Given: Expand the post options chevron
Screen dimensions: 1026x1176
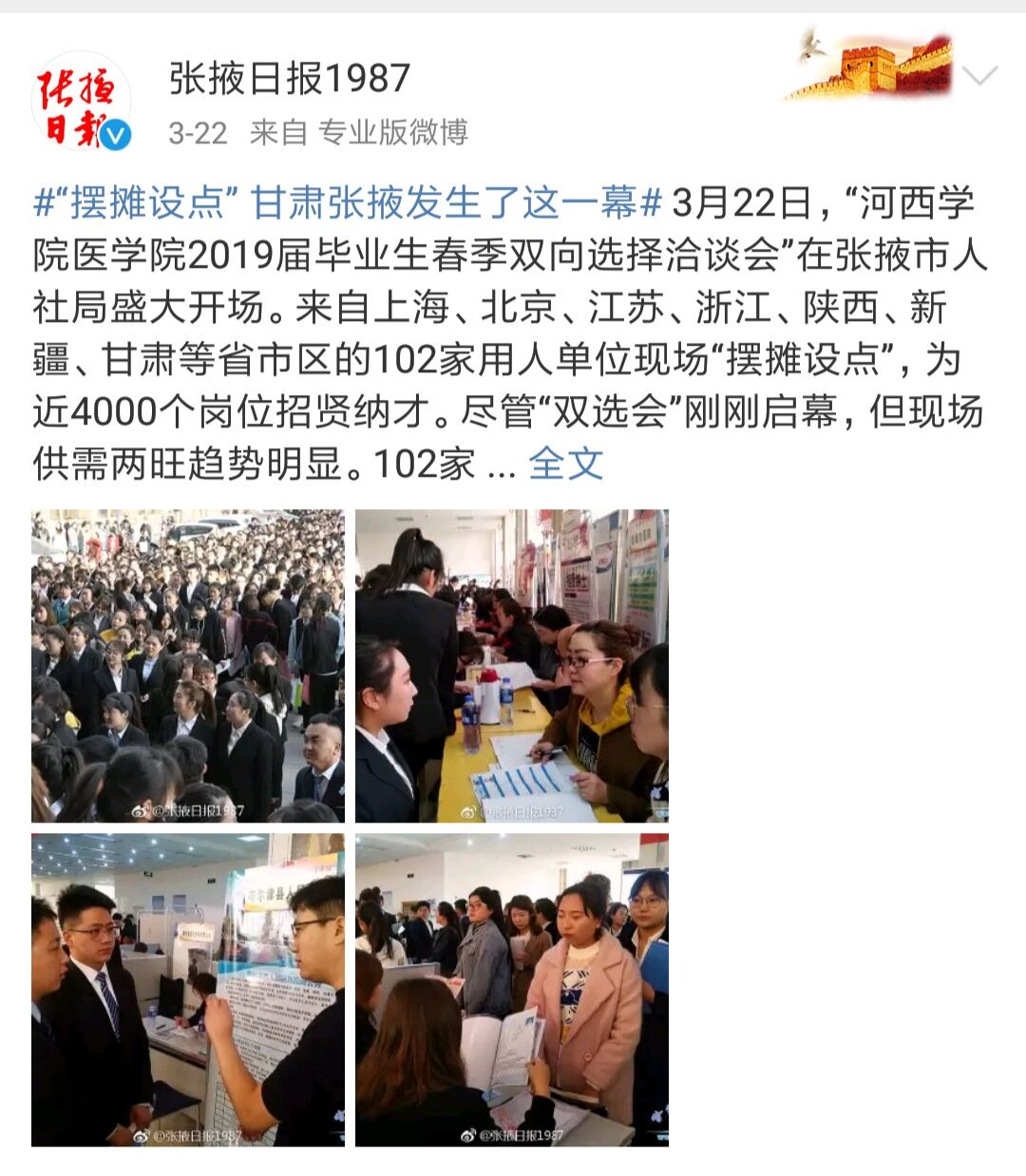Looking at the screenshot, I should [x=979, y=76].
